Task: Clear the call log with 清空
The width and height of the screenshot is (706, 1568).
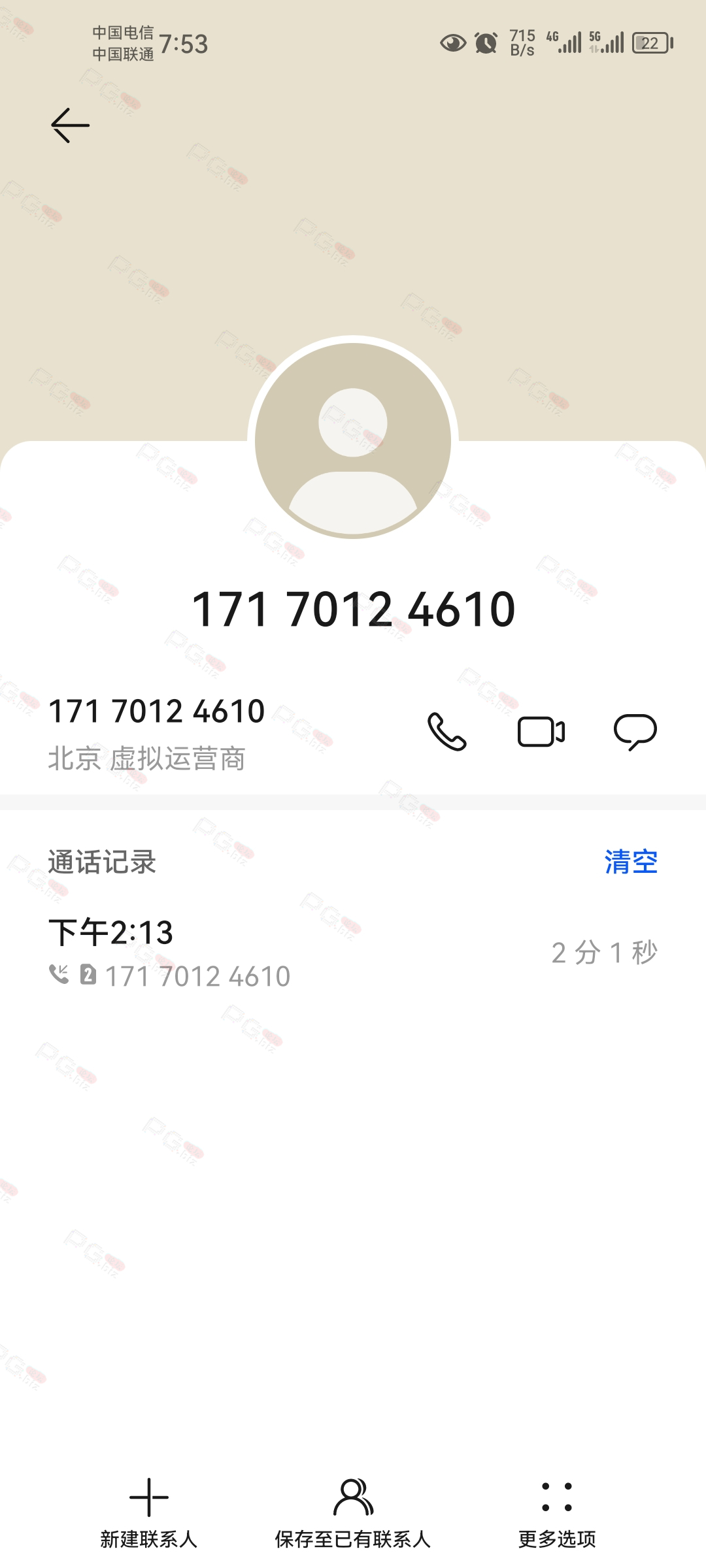Action: tap(631, 862)
